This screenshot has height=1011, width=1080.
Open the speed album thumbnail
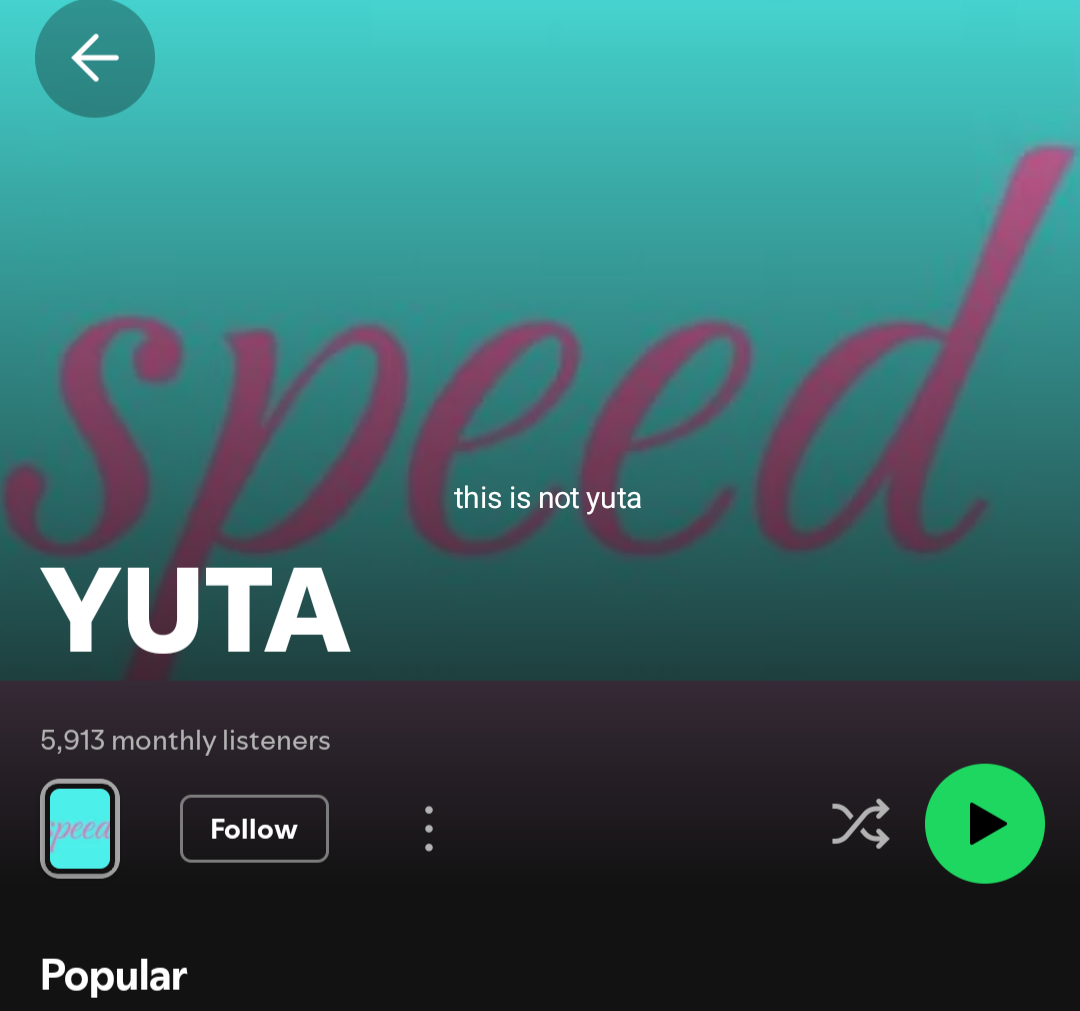pyautogui.click(x=80, y=828)
